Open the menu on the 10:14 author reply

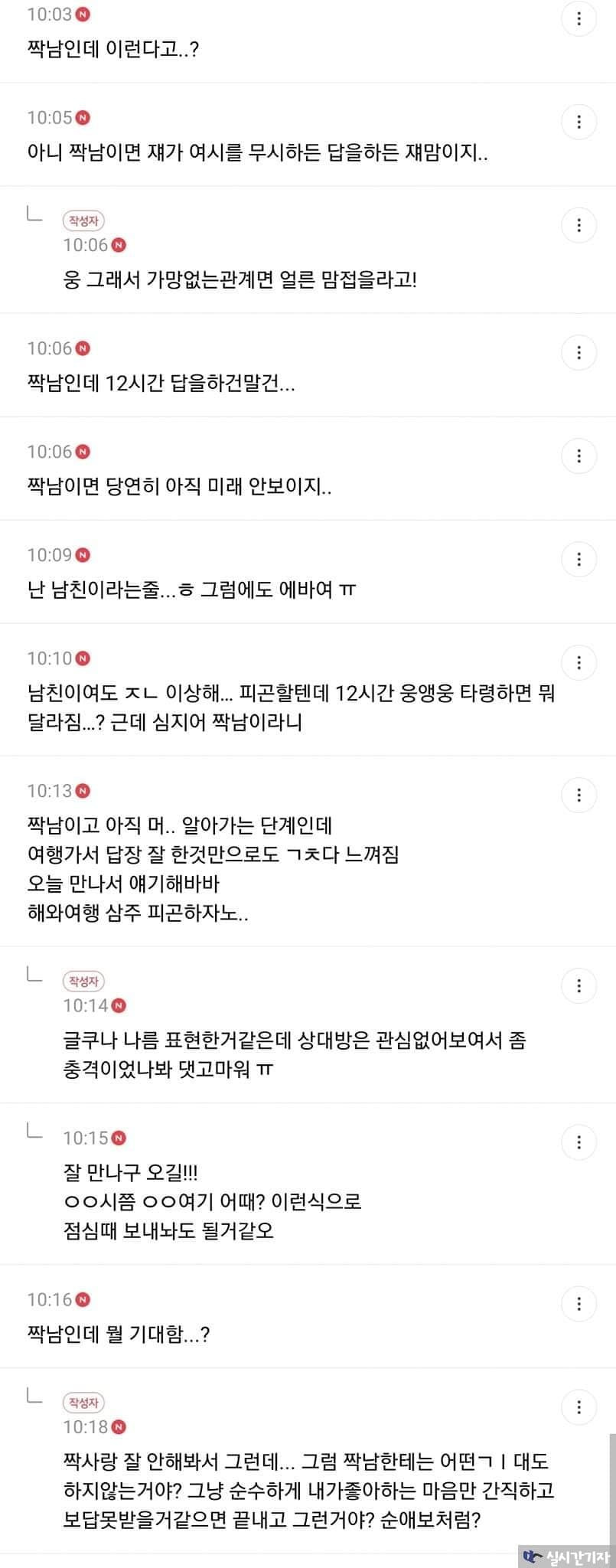[579, 985]
